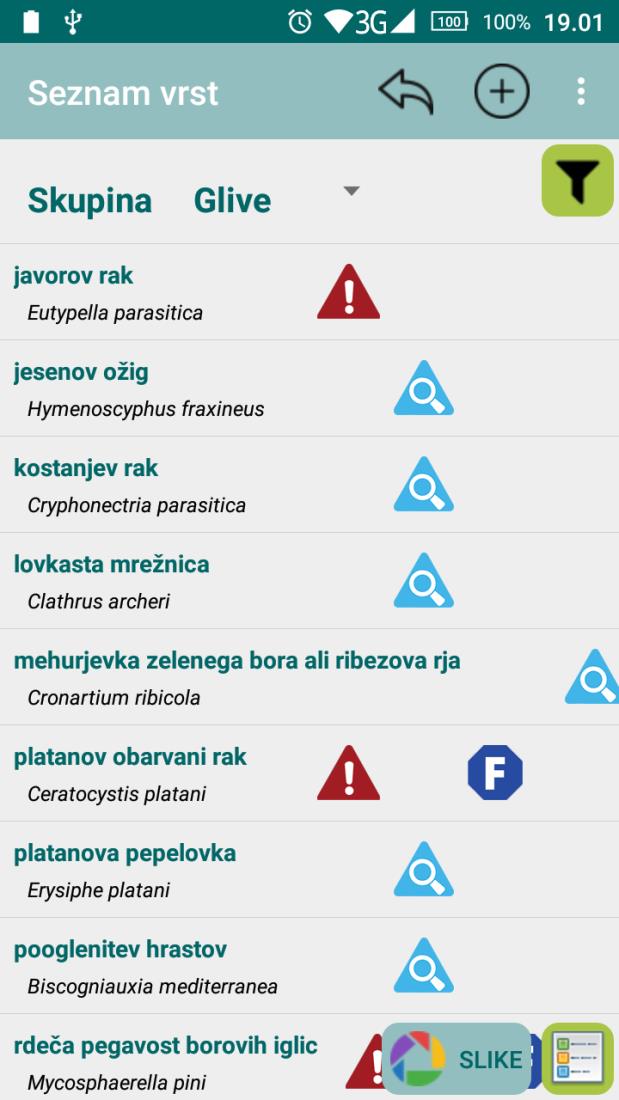Open mehurjevka zelenega bora ali ribezova rja
The image size is (619, 1100).
click(x=310, y=677)
